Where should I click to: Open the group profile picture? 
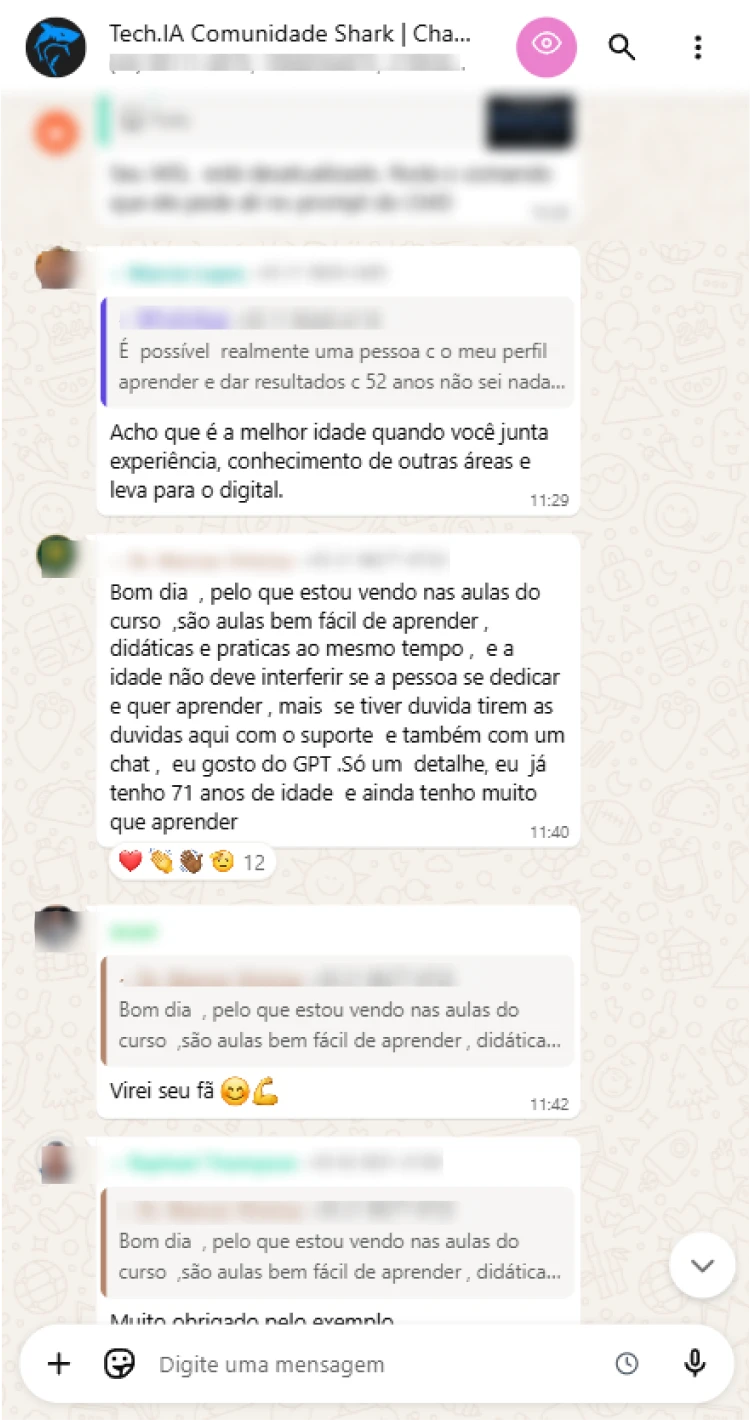coord(56,47)
